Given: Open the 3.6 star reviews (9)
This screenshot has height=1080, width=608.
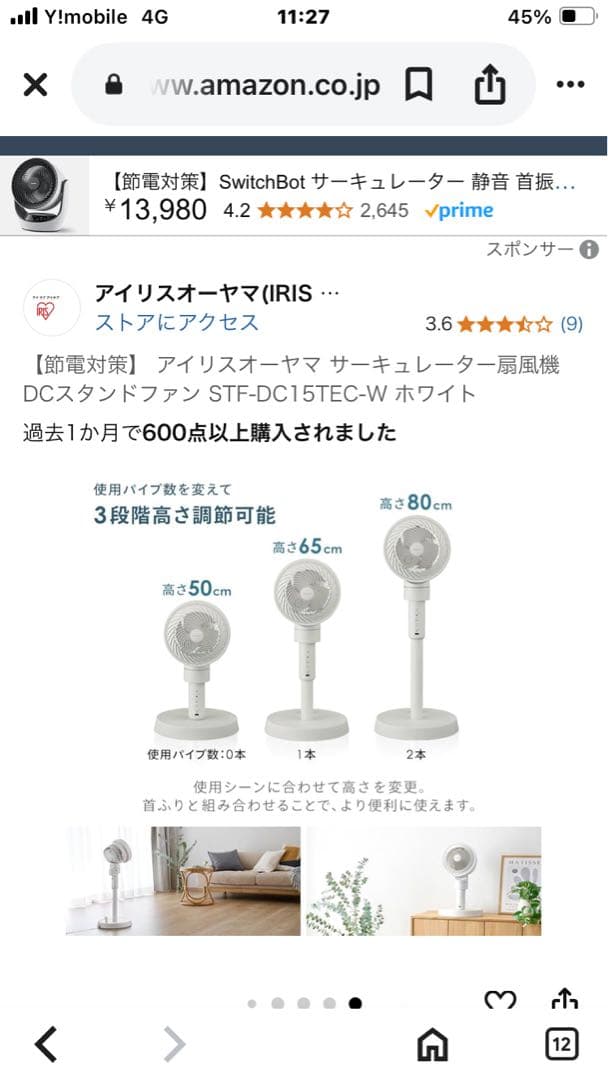Looking at the screenshot, I should [x=503, y=324].
